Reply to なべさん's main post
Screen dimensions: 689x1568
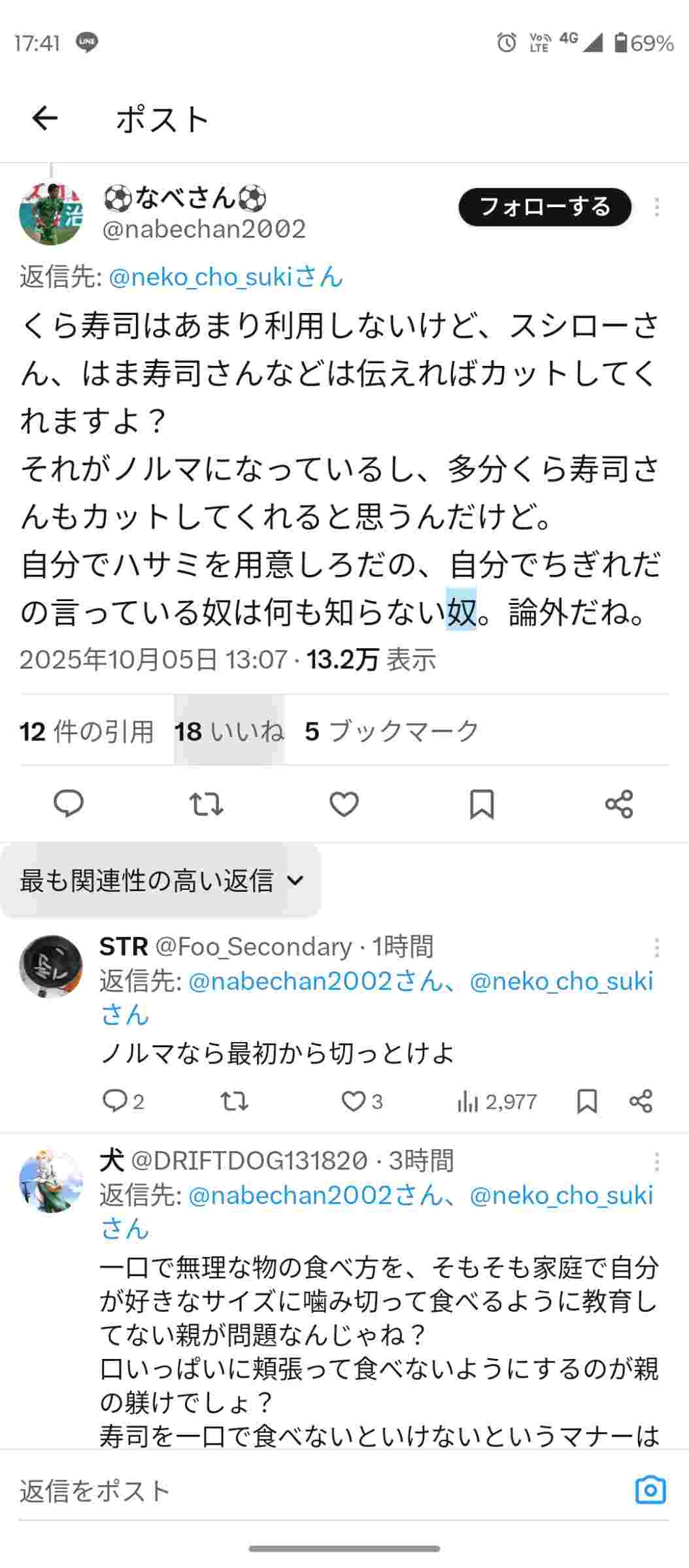pyautogui.click(x=68, y=804)
